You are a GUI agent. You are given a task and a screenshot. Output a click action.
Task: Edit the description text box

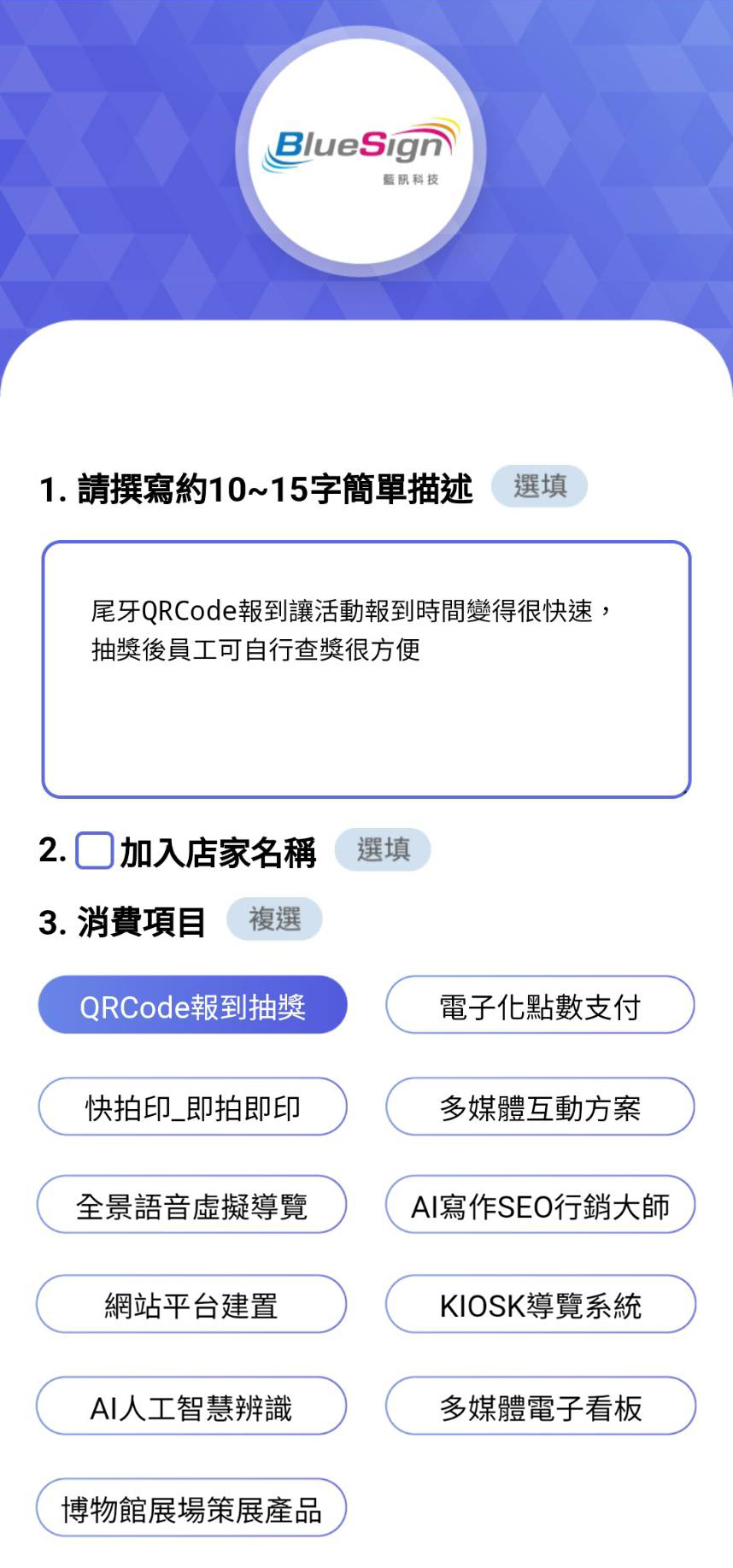click(366, 669)
